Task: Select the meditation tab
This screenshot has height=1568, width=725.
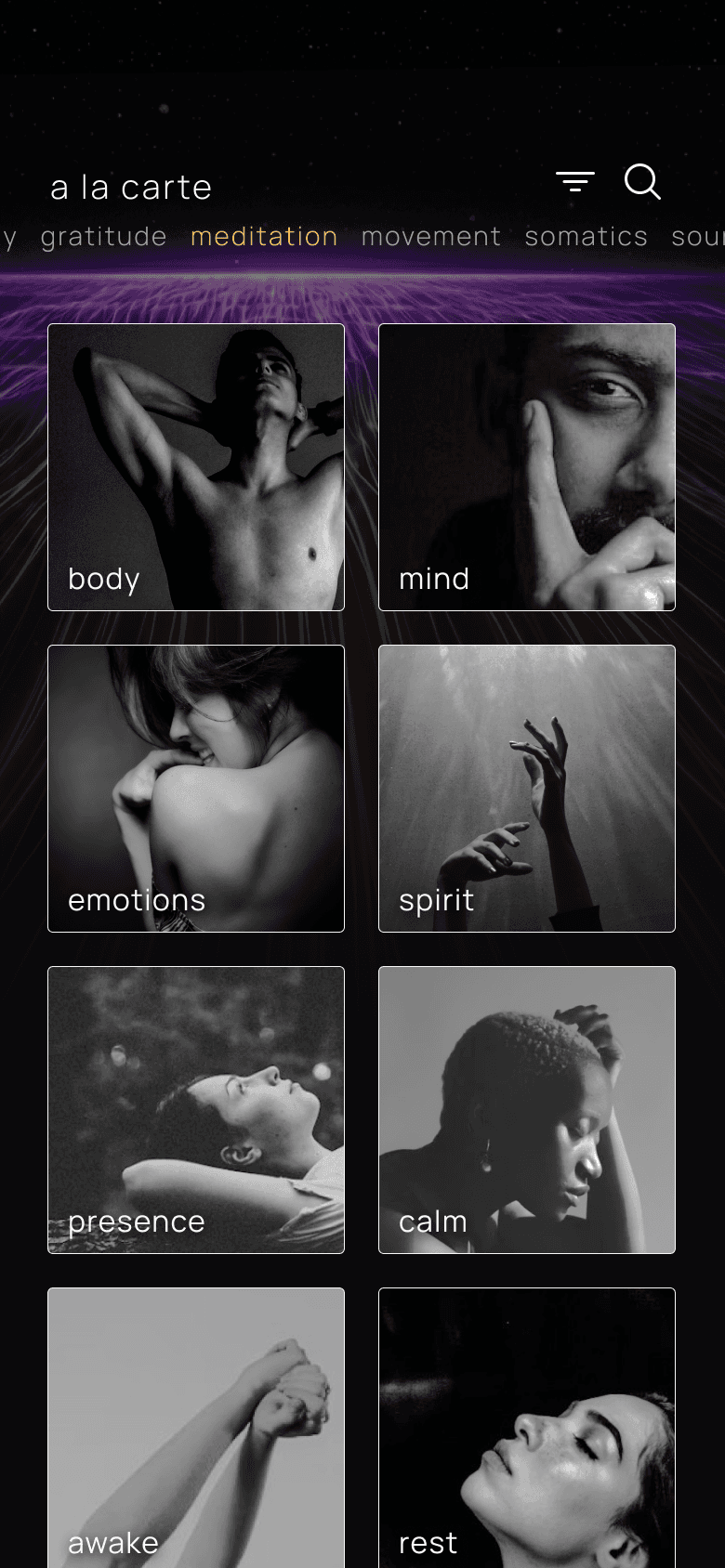Action: click(264, 237)
